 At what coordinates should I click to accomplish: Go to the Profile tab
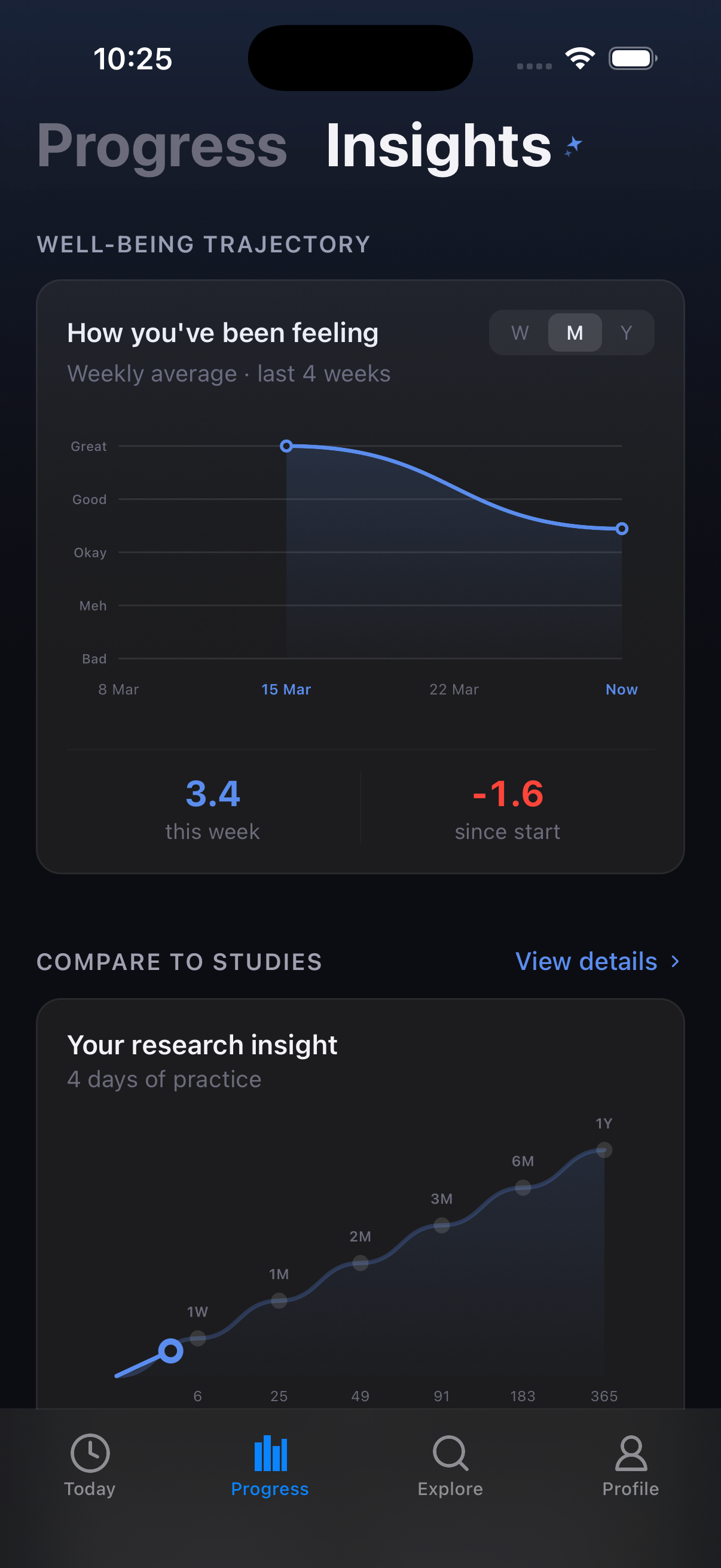coord(630,1466)
